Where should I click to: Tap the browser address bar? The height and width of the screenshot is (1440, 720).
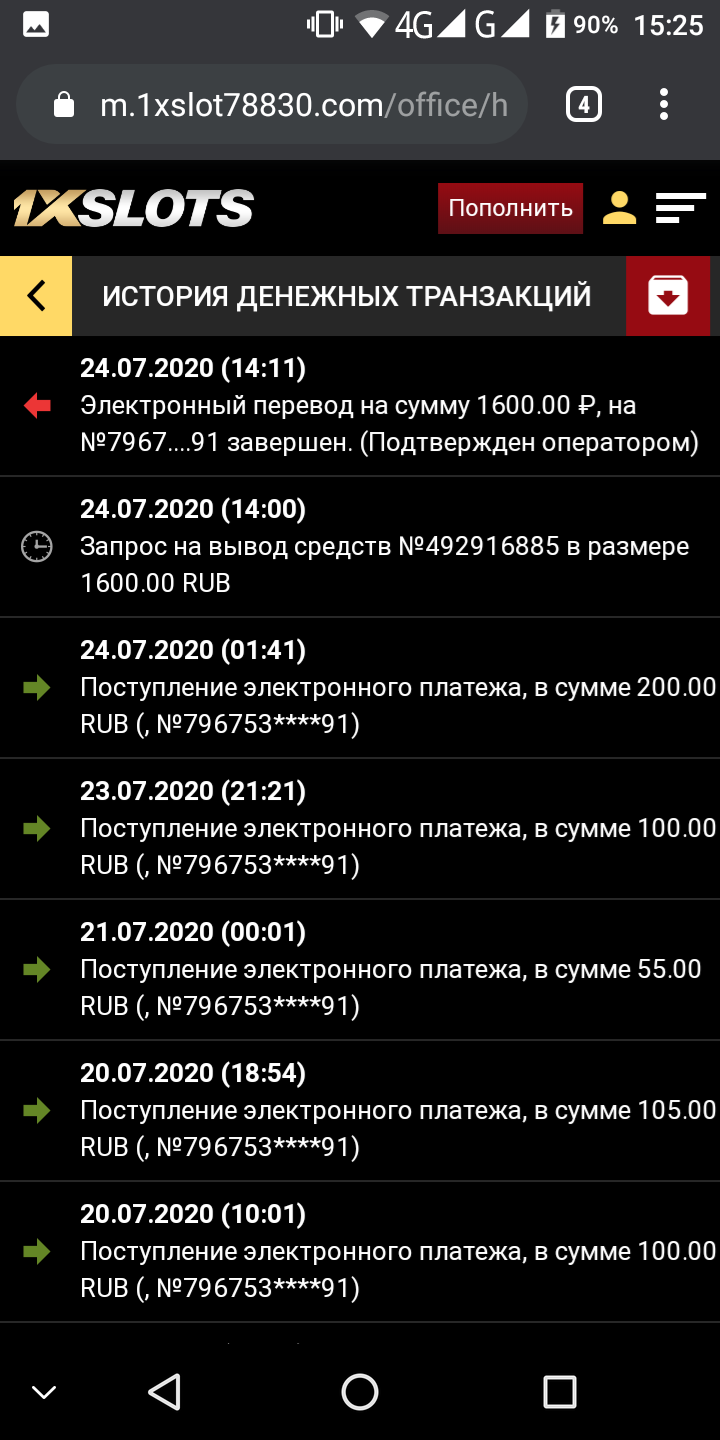(x=290, y=105)
